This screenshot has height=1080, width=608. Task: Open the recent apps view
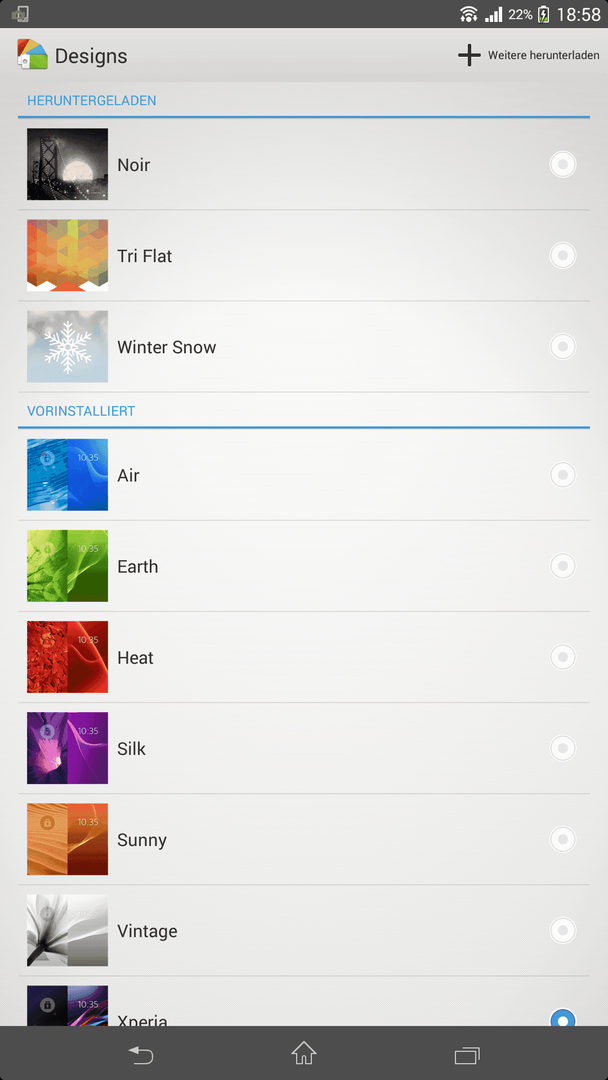pos(467,1055)
